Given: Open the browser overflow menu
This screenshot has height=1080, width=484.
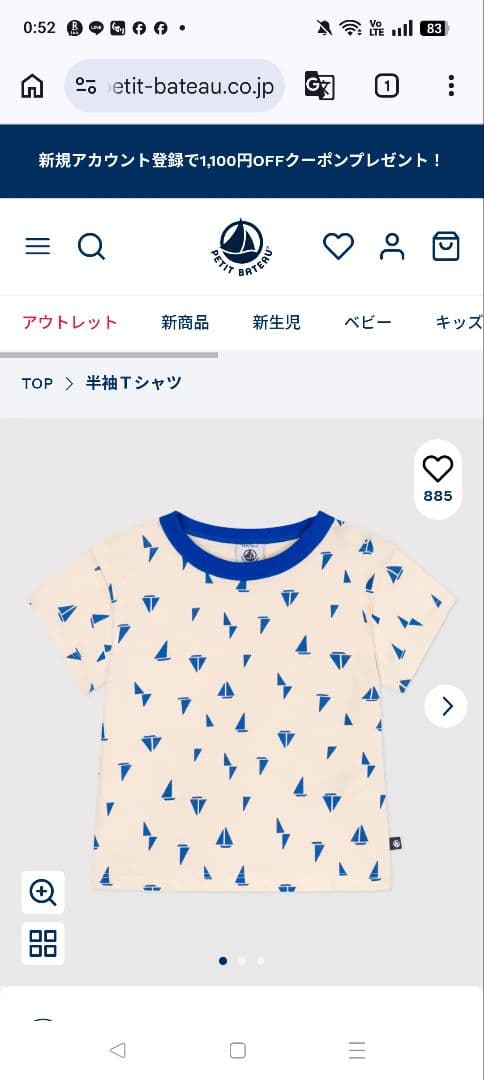Looking at the screenshot, I should point(451,86).
